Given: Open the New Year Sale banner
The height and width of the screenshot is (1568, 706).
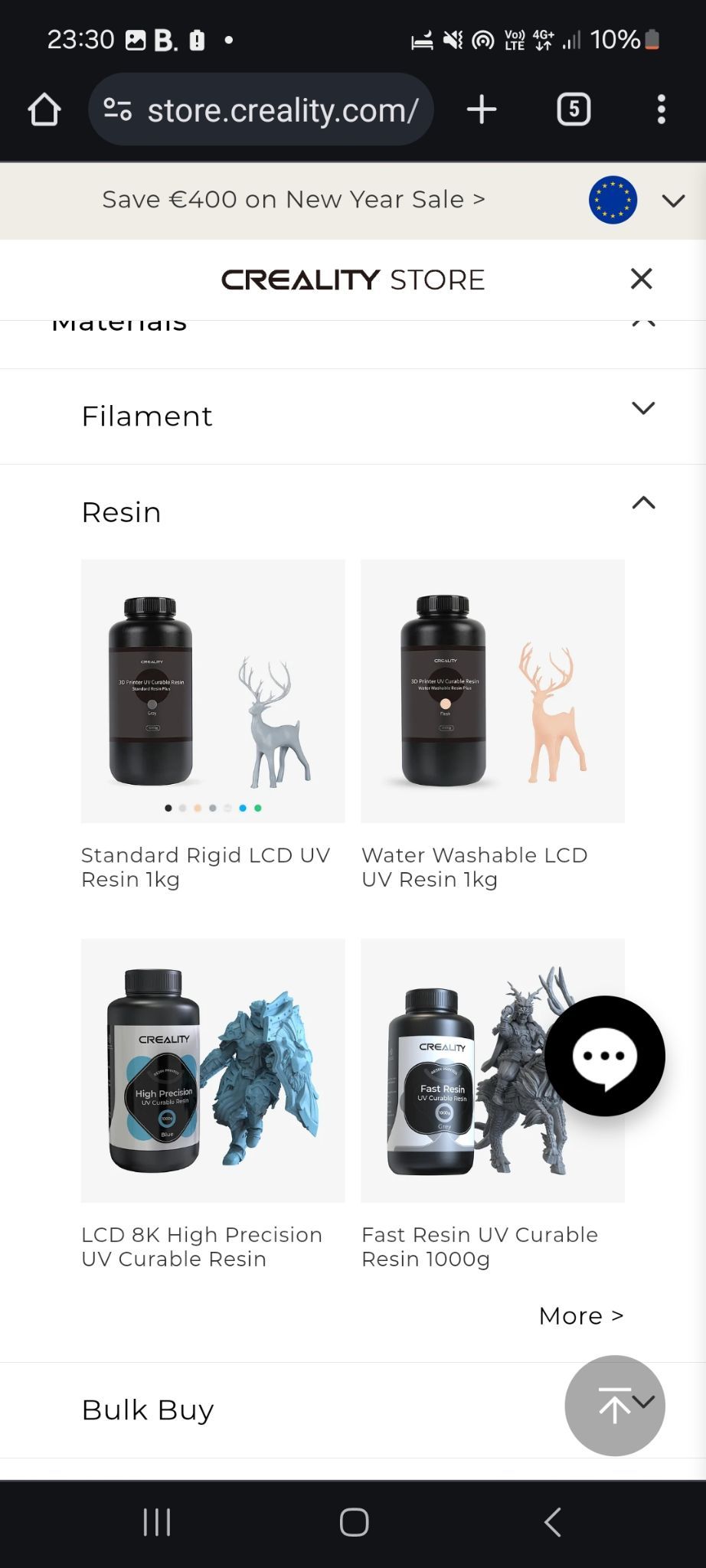Looking at the screenshot, I should (293, 200).
